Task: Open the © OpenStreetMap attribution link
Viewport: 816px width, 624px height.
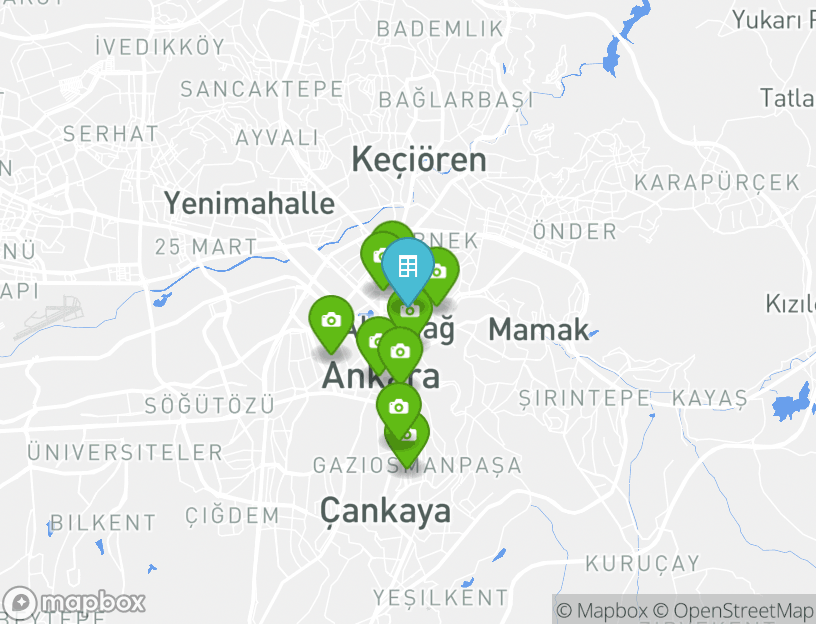Action: point(733,610)
